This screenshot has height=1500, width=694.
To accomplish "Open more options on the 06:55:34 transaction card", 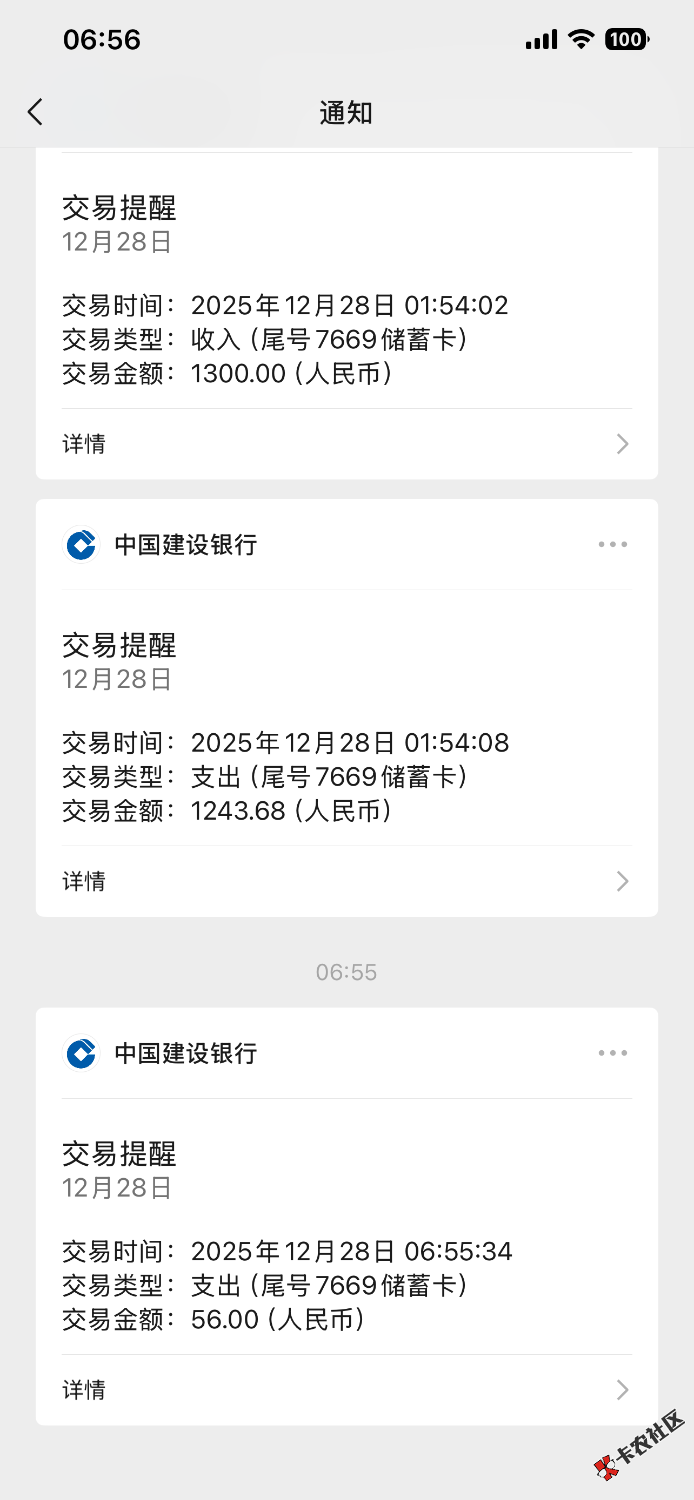I will tap(612, 1053).
